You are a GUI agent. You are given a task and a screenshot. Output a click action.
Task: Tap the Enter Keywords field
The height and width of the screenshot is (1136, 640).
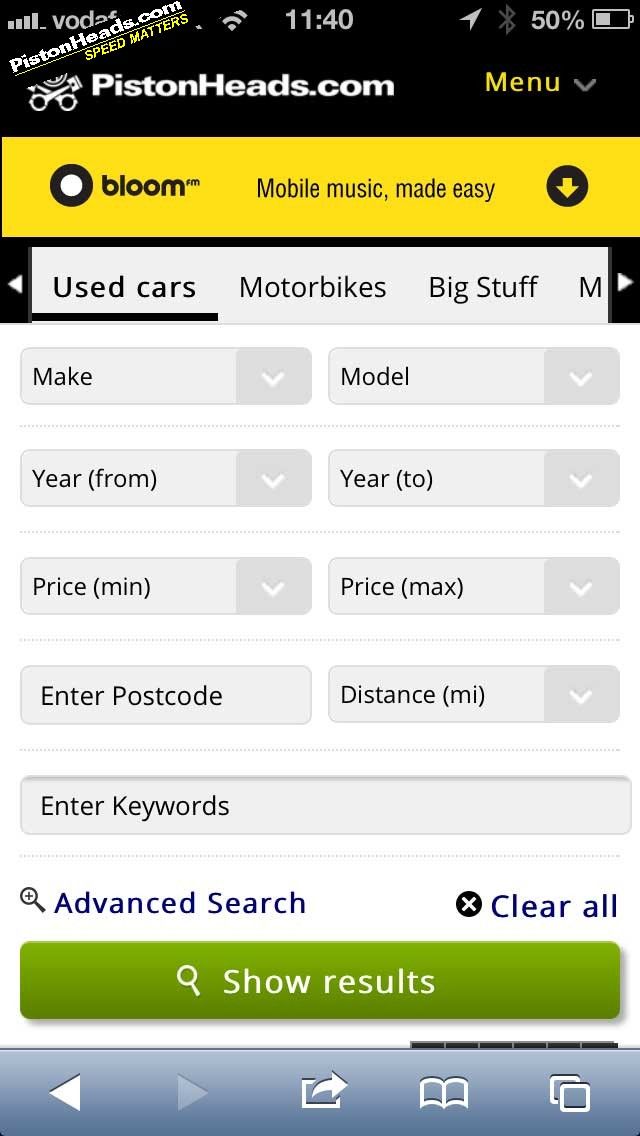(325, 805)
